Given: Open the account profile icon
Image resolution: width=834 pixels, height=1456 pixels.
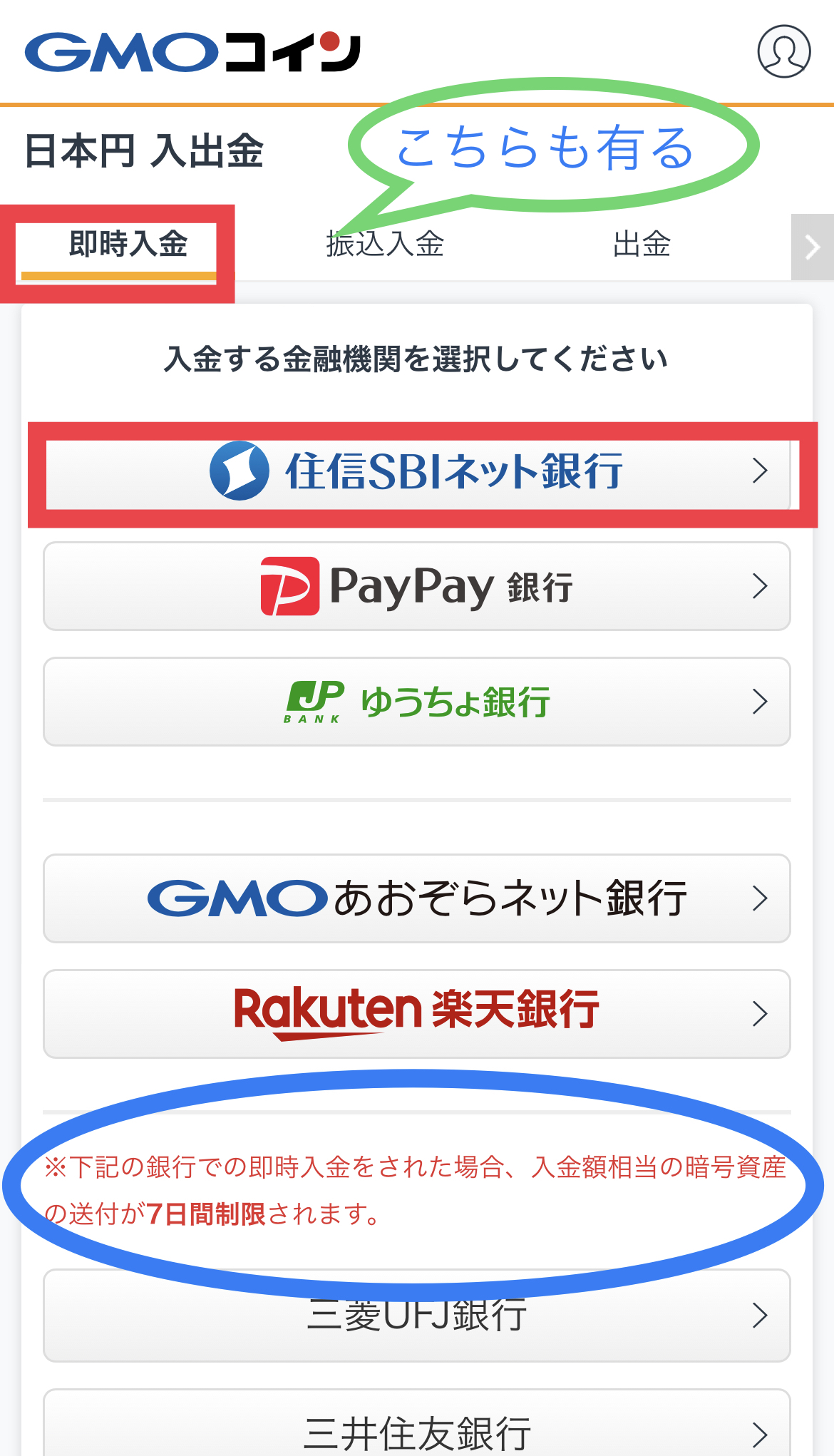Looking at the screenshot, I should [783, 51].
